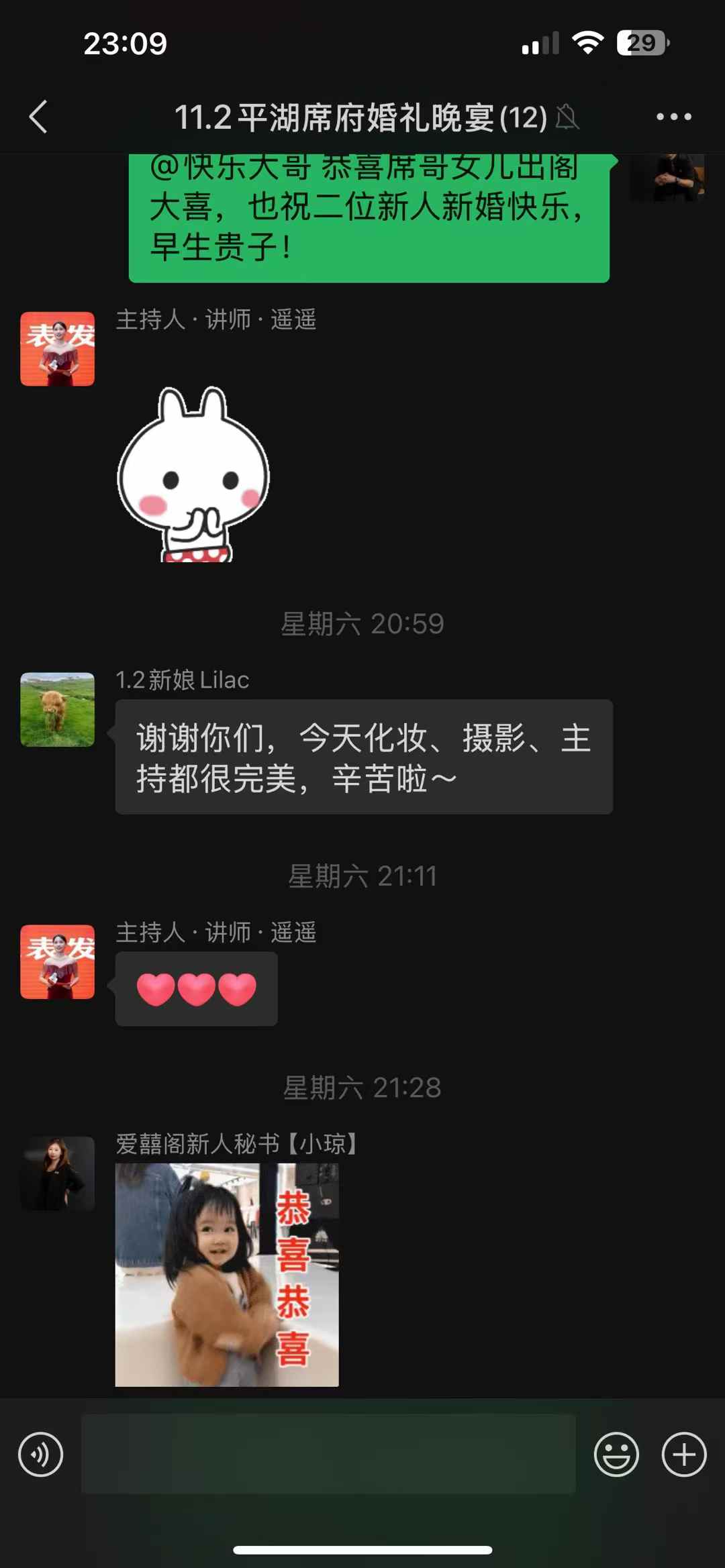
Task: Switch to voice message input
Action: click(x=40, y=1455)
